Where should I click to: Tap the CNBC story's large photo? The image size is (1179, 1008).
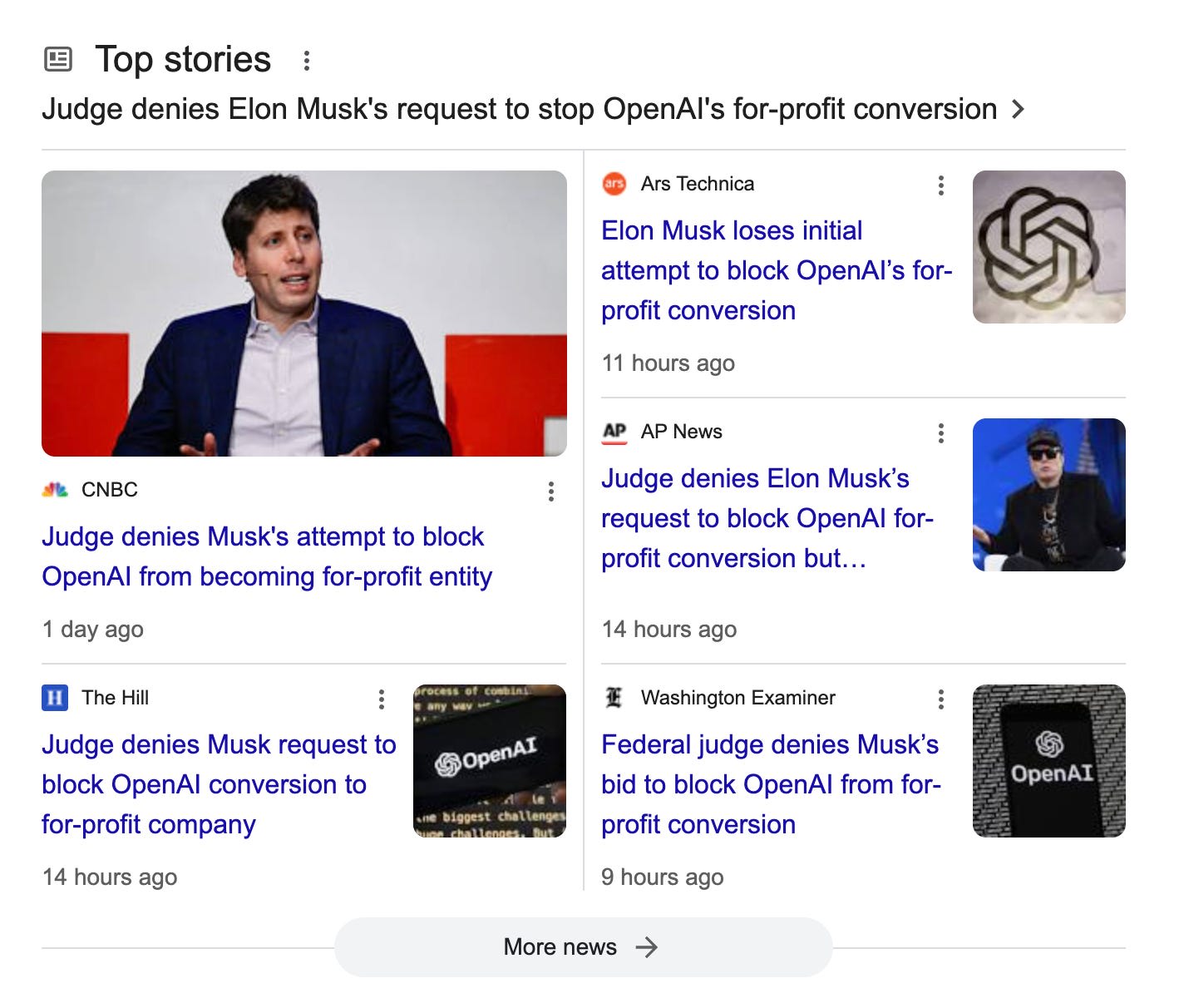(x=304, y=314)
